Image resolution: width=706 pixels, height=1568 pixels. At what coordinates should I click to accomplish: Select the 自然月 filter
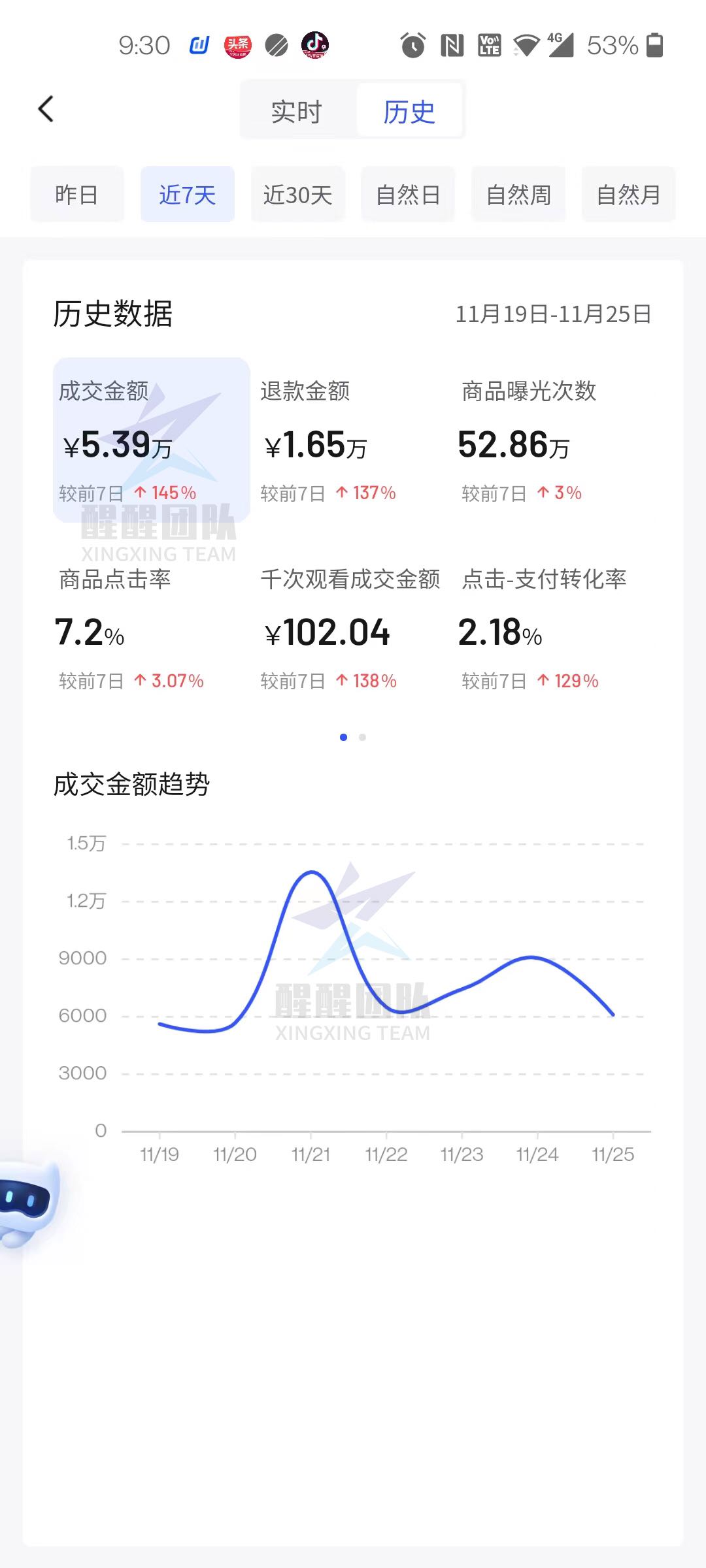(x=628, y=194)
